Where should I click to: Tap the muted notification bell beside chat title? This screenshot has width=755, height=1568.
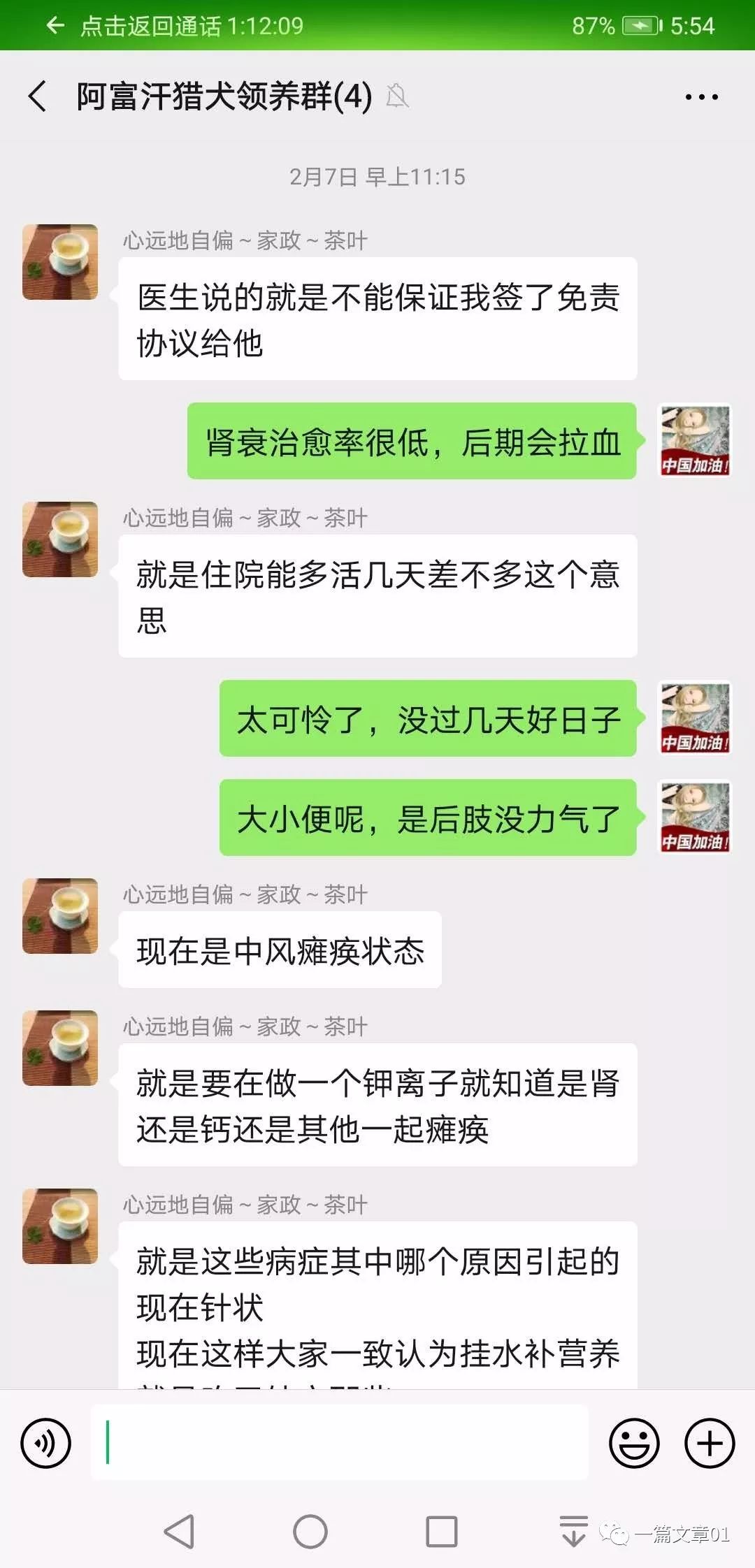pyautogui.click(x=398, y=96)
